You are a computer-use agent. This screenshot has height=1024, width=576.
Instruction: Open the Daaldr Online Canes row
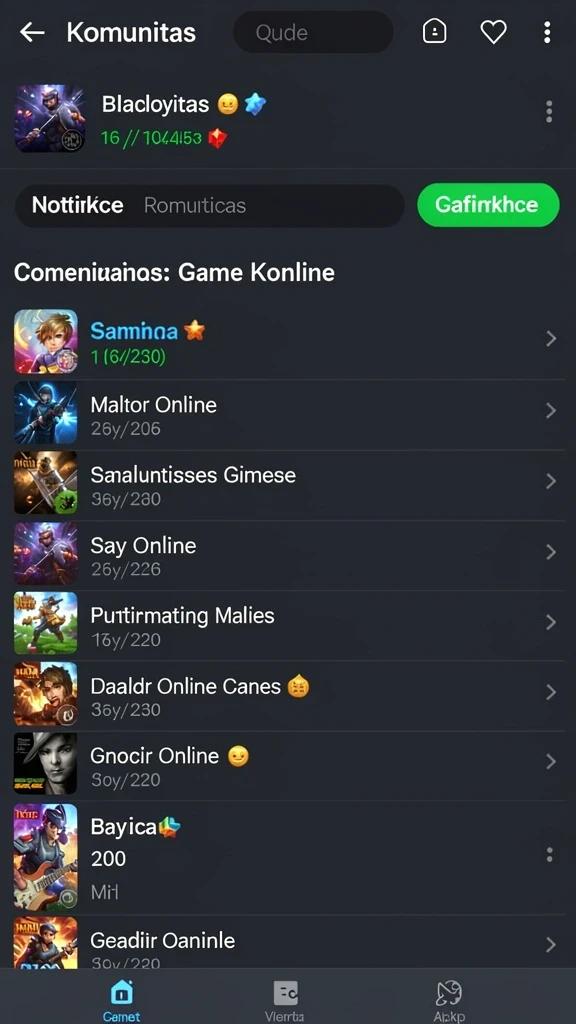coord(288,696)
